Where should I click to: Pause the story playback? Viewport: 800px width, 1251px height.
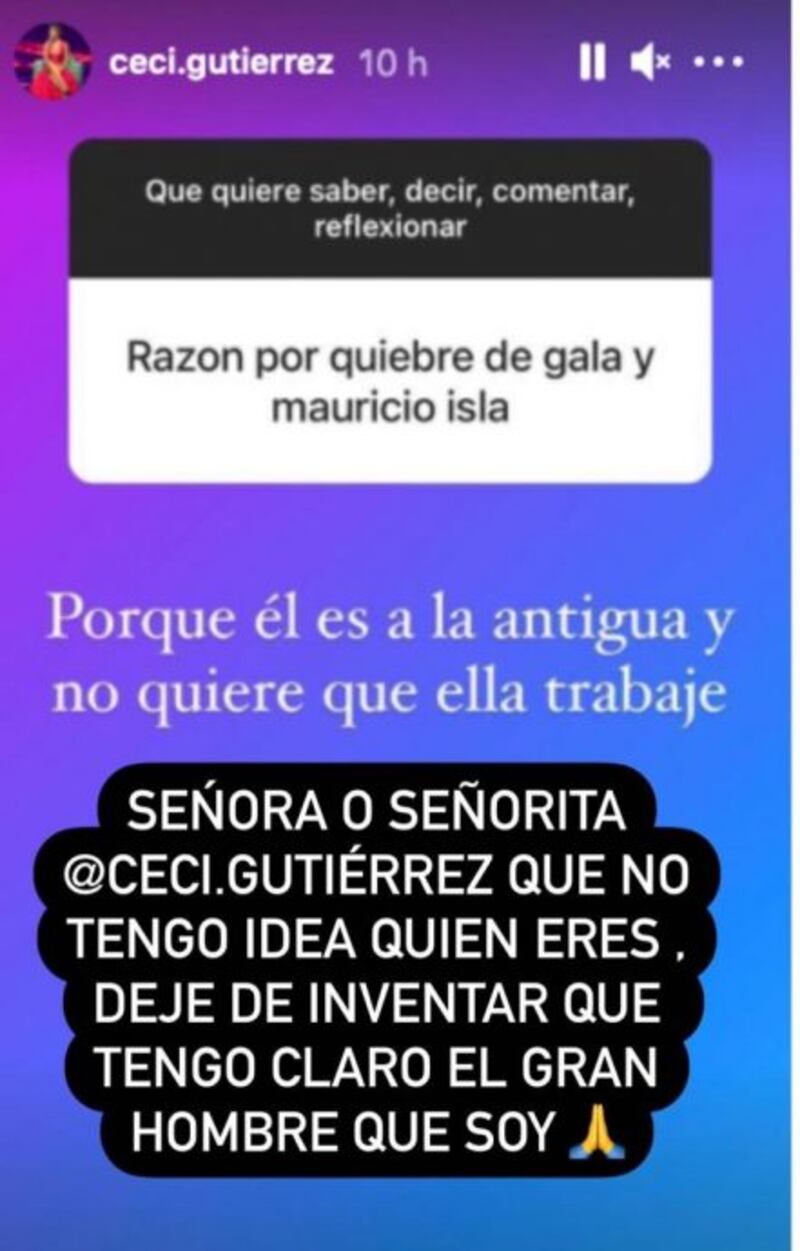coord(592,64)
